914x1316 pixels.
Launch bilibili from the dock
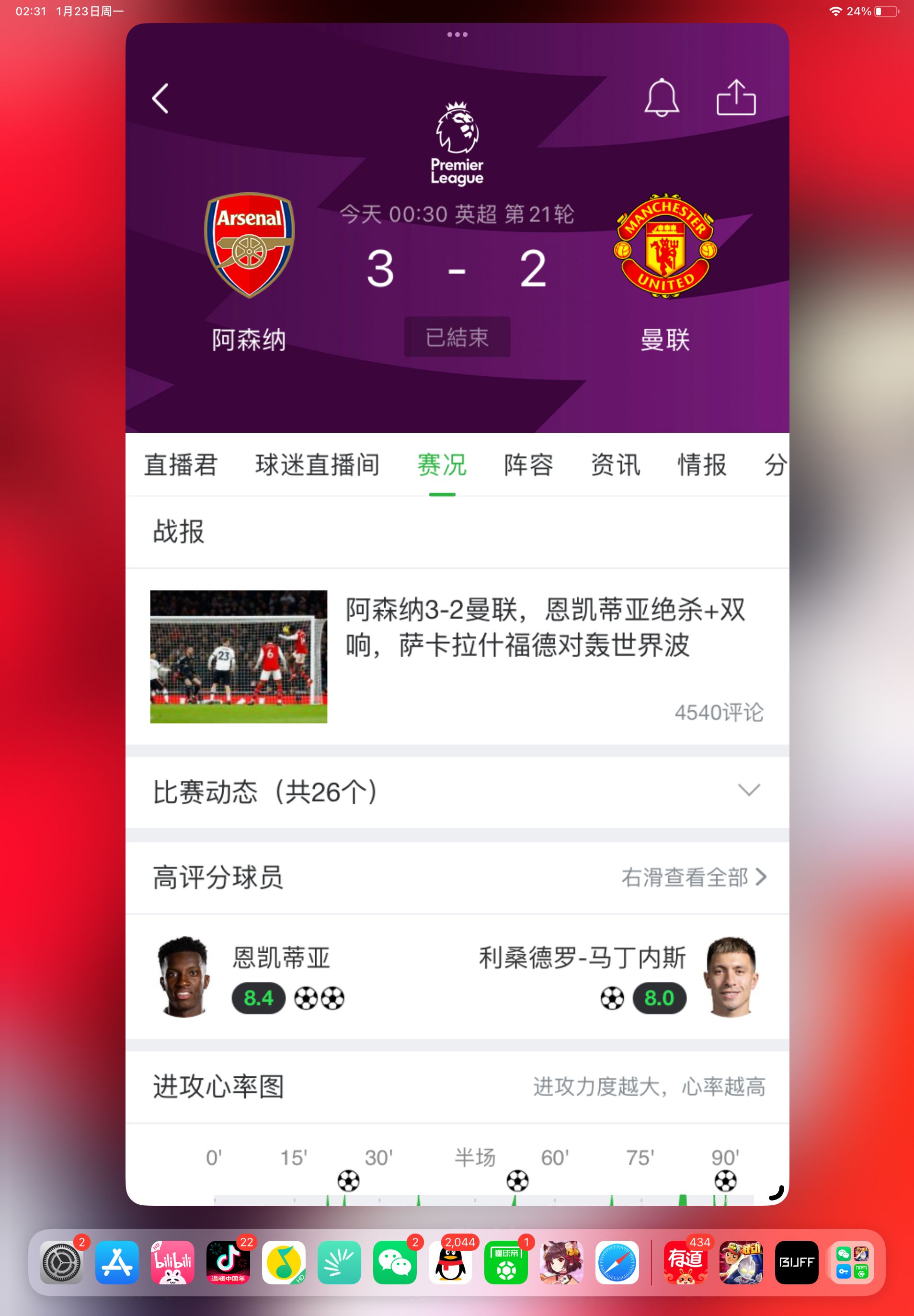pyautogui.click(x=172, y=1262)
